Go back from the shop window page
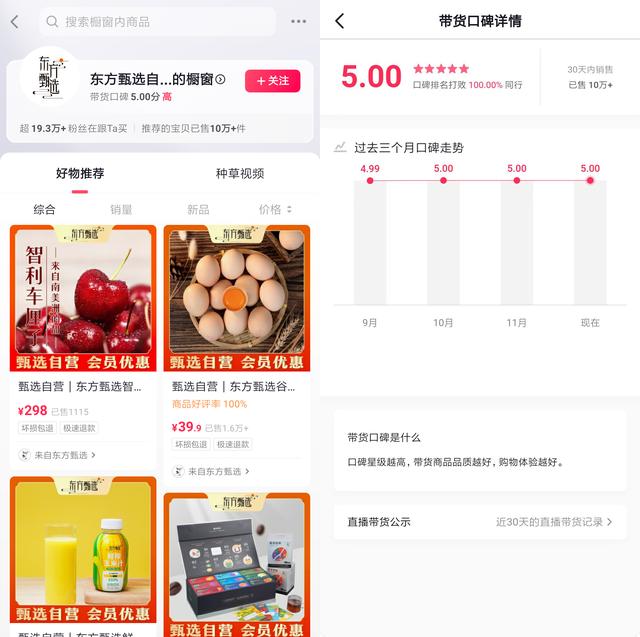Screen dimensions: 640x637 click(x=14, y=21)
